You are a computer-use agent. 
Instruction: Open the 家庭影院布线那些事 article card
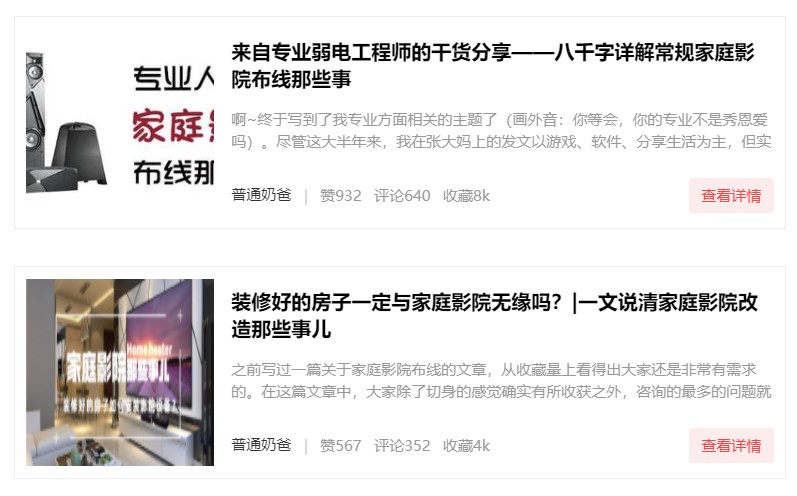click(x=492, y=65)
